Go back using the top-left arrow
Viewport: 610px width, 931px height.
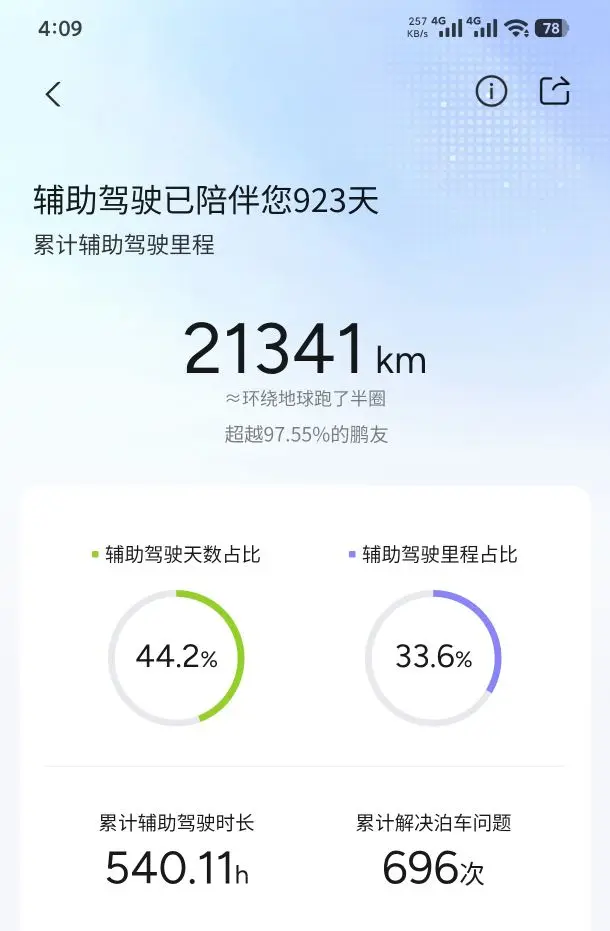(53, 94)
